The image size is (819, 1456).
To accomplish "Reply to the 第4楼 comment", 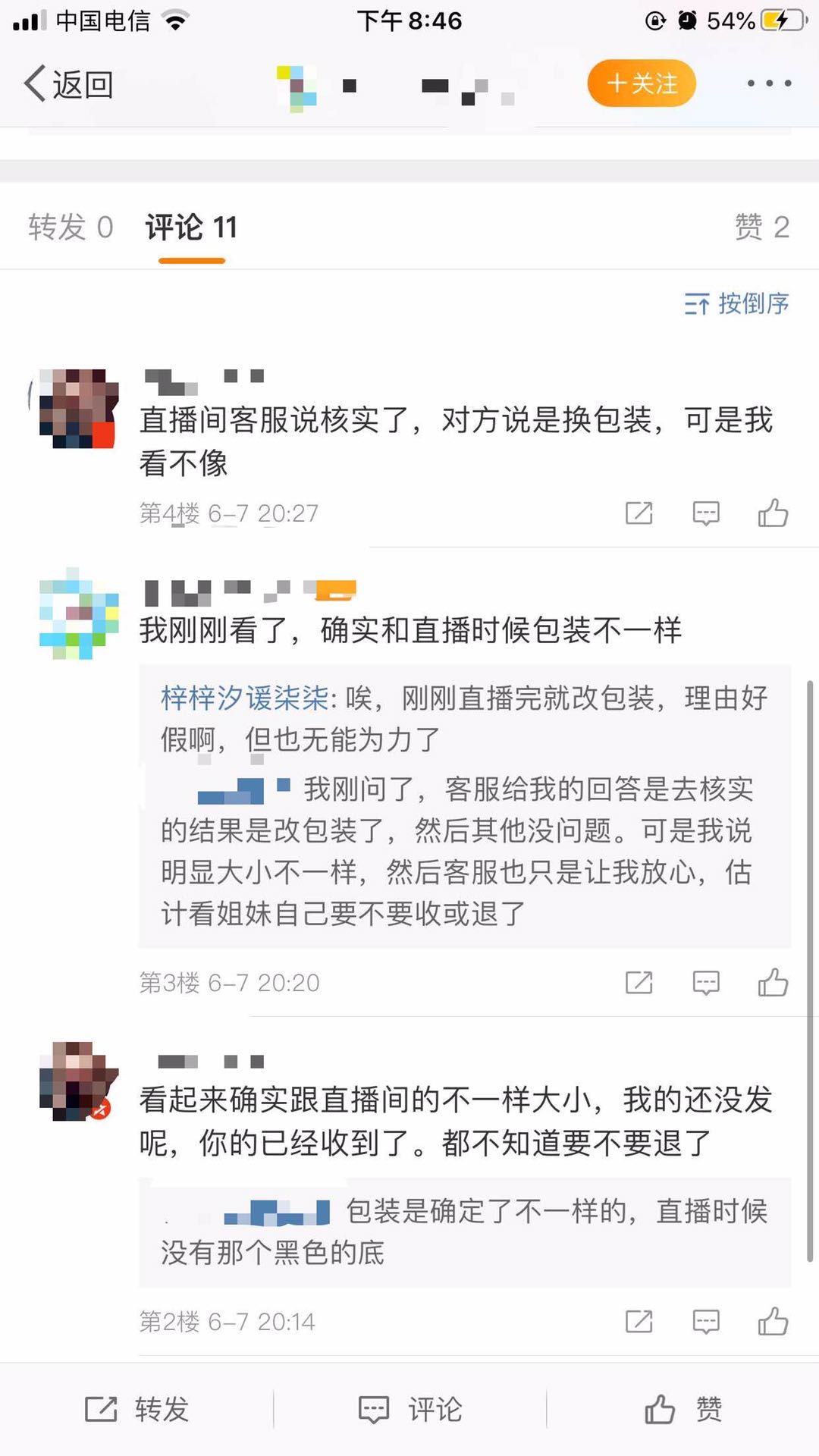I will (x=706, y=513).
